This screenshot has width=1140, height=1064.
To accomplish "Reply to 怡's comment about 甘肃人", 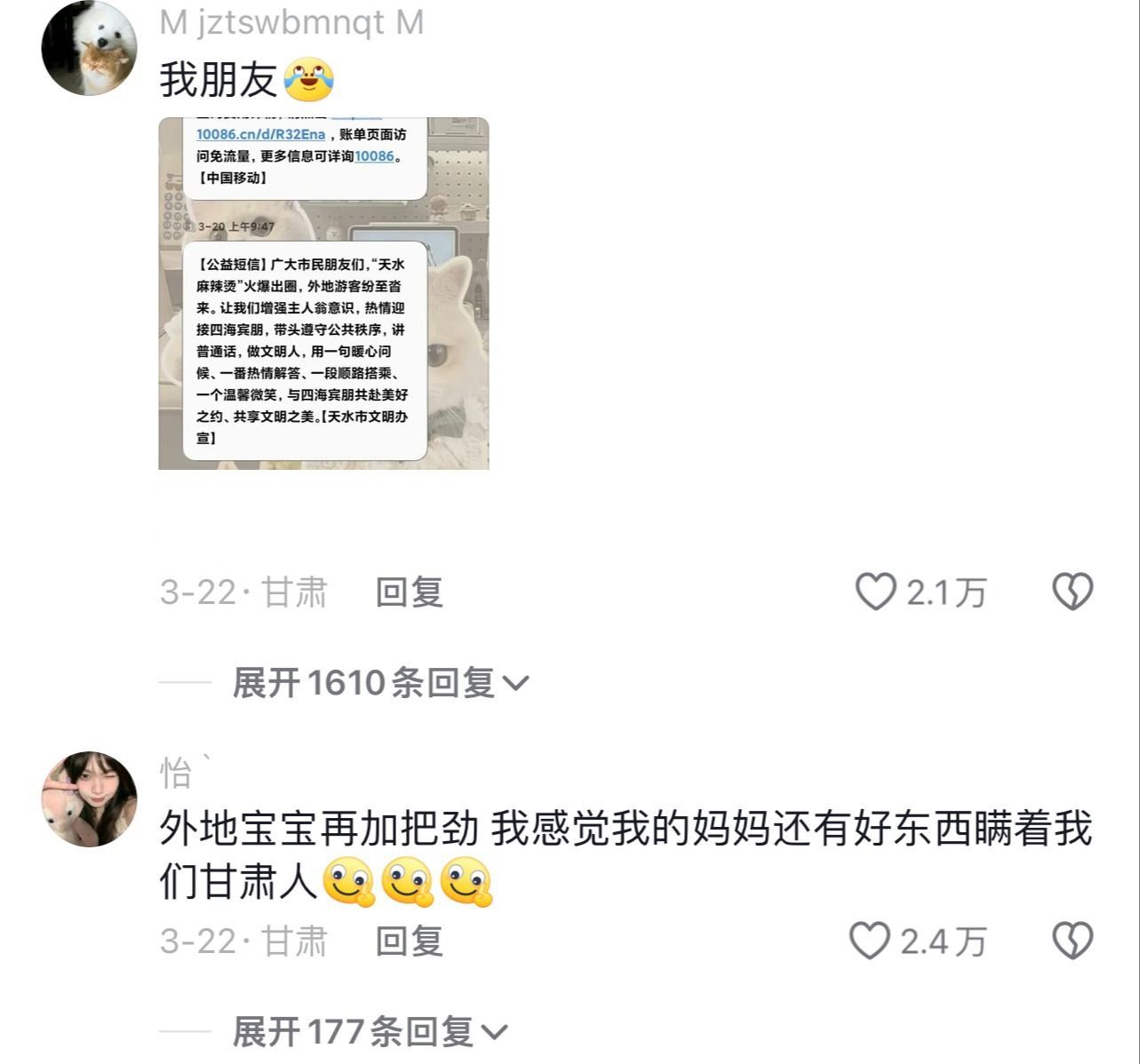I will 409,941.
